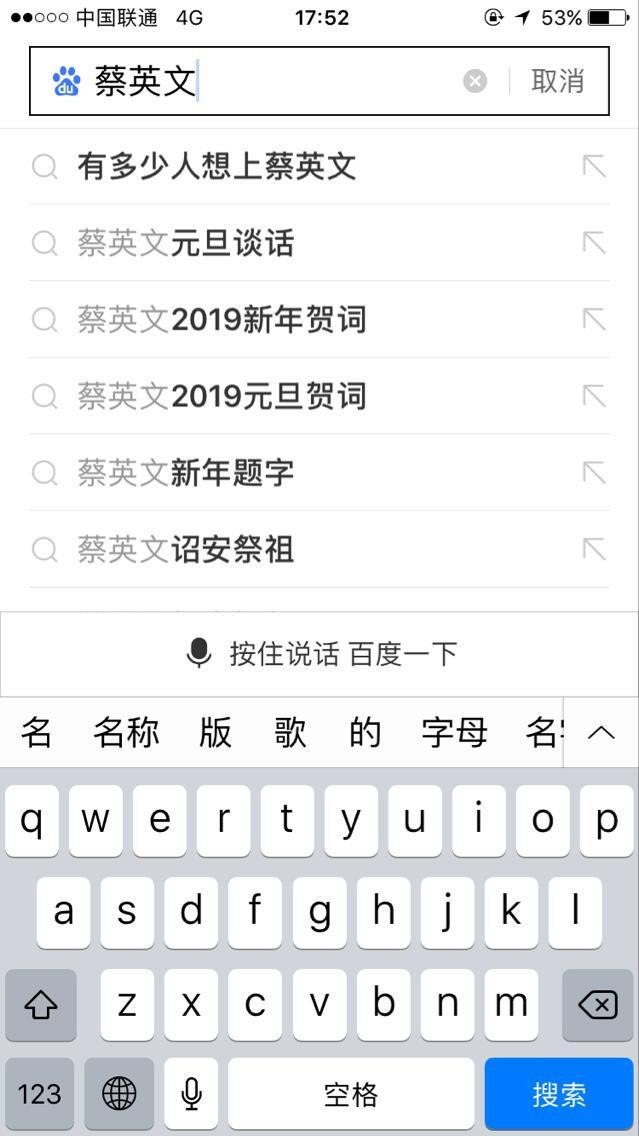Insert the candidate word 名称
This screenshot has height=1136, width=639.
pyautogui.click(x=126, y=733)
